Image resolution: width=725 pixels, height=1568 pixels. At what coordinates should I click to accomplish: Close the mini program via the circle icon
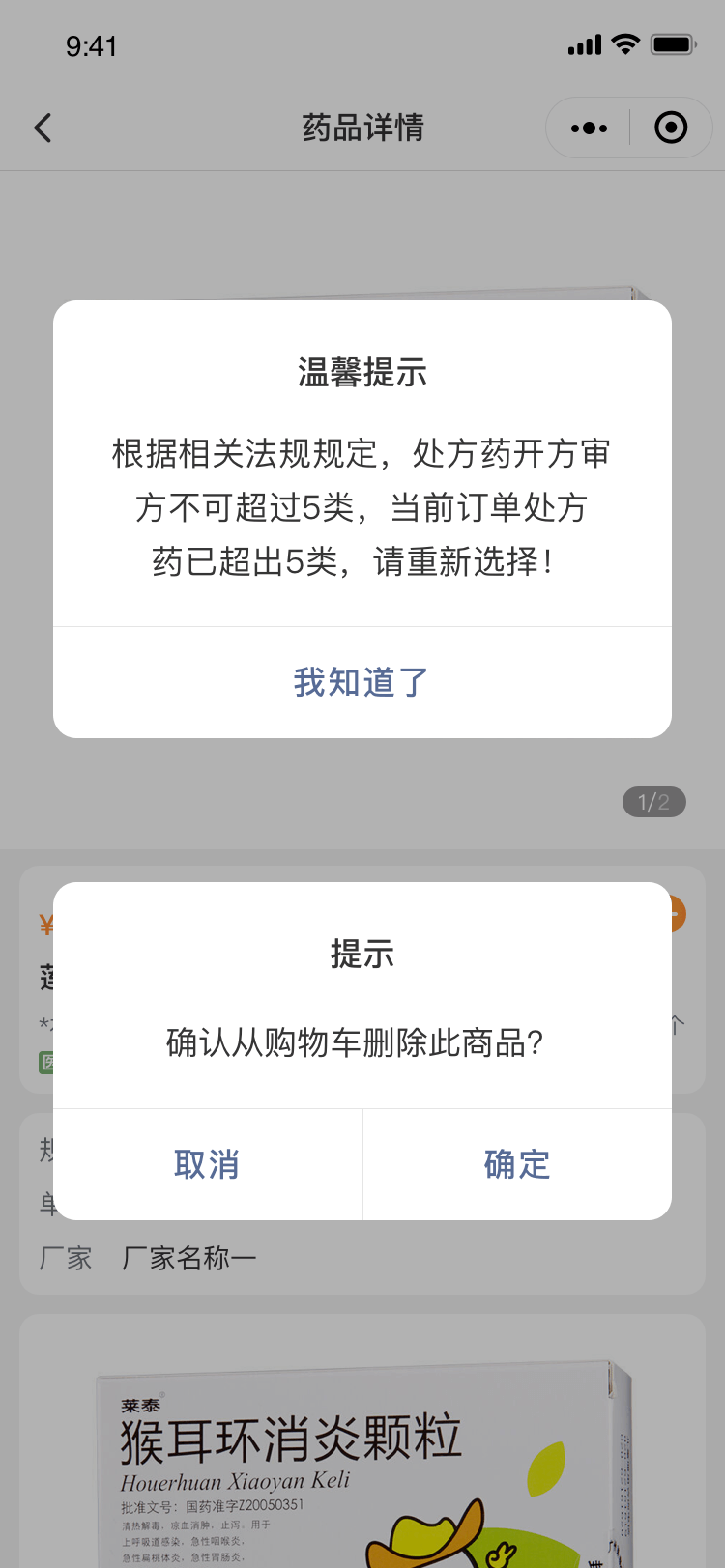(x=670, y=128)
